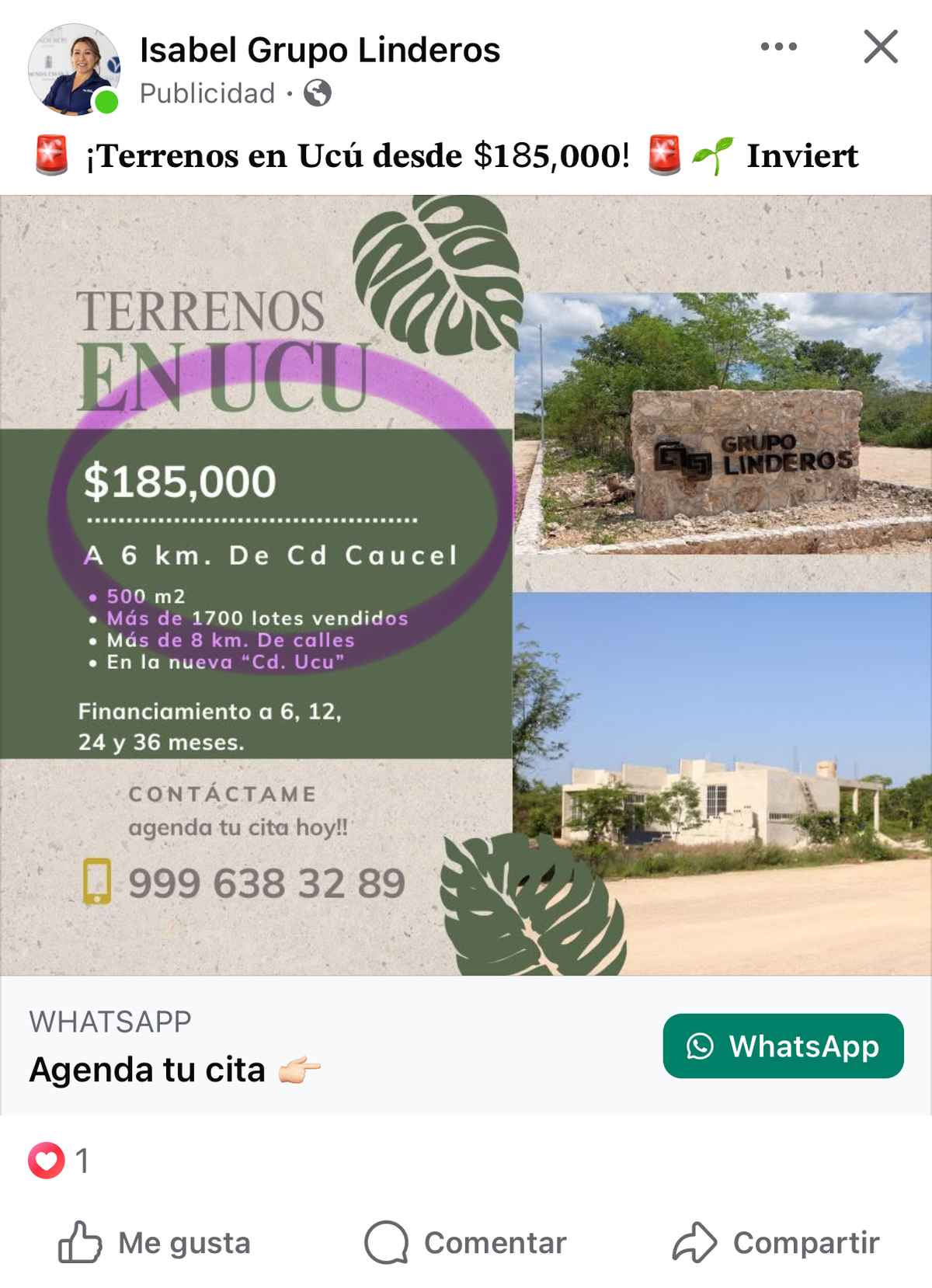Open the Isabel Grupo Linderos page name
Screen dimensions: 932x1288
click(x=319, y=50)
